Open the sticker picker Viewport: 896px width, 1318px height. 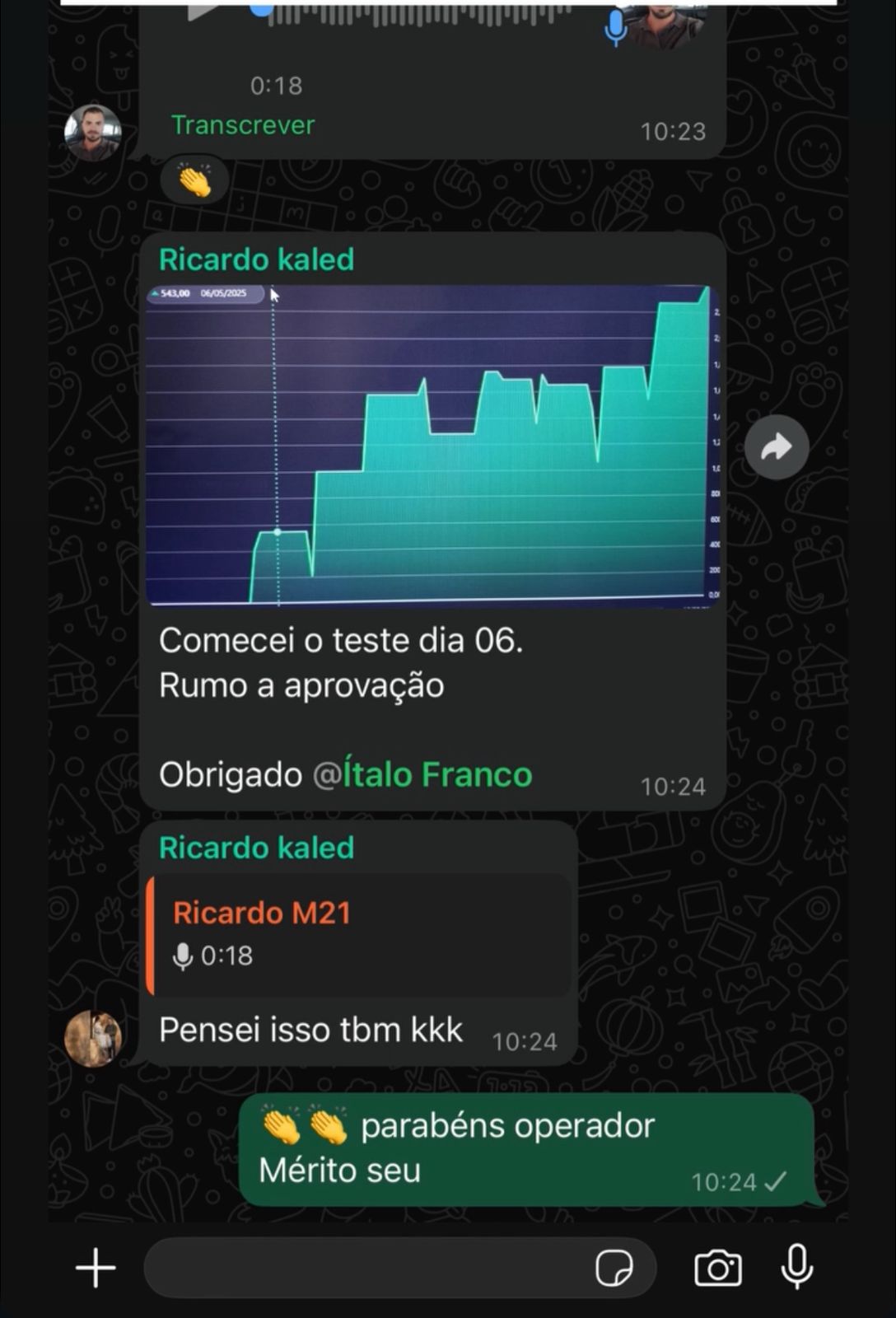(614, 1268)
